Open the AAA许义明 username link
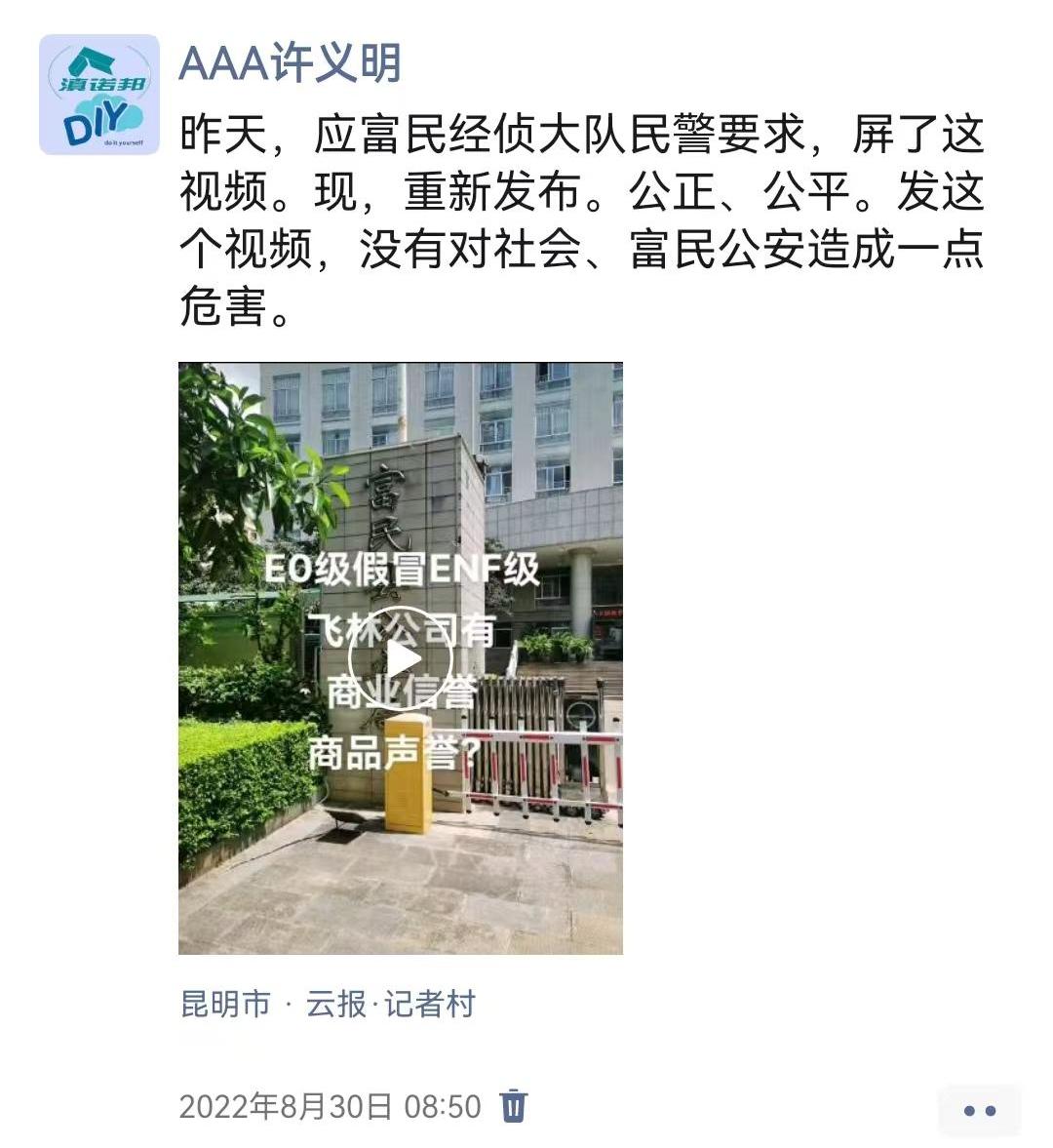 click(x=290, y=64)
